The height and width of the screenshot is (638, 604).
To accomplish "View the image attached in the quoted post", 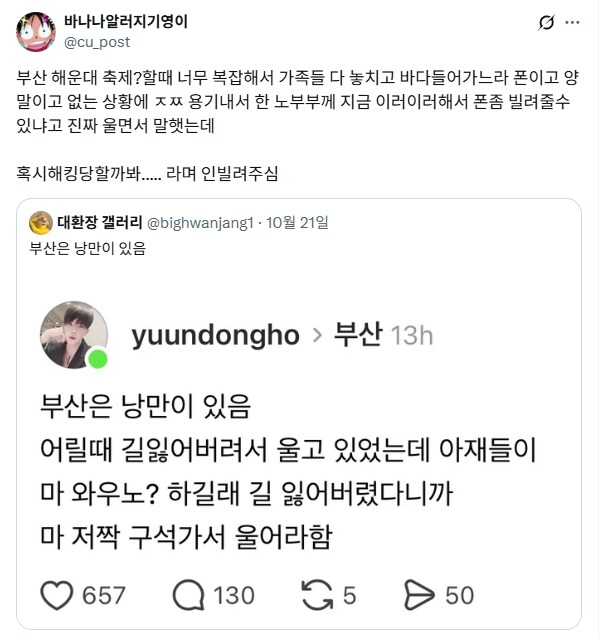I will pyautogui.click(x=299, y=450).
